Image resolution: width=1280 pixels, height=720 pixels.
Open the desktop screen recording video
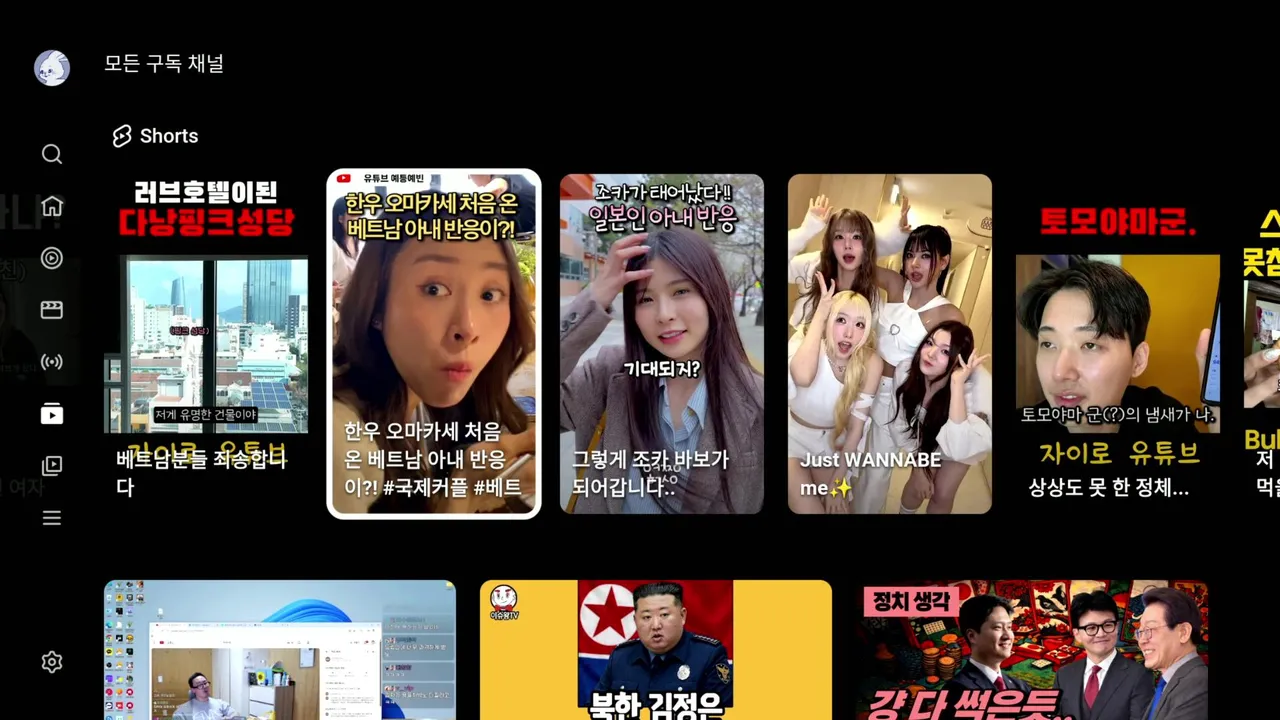pyautogui.click(x=280, y=650)
